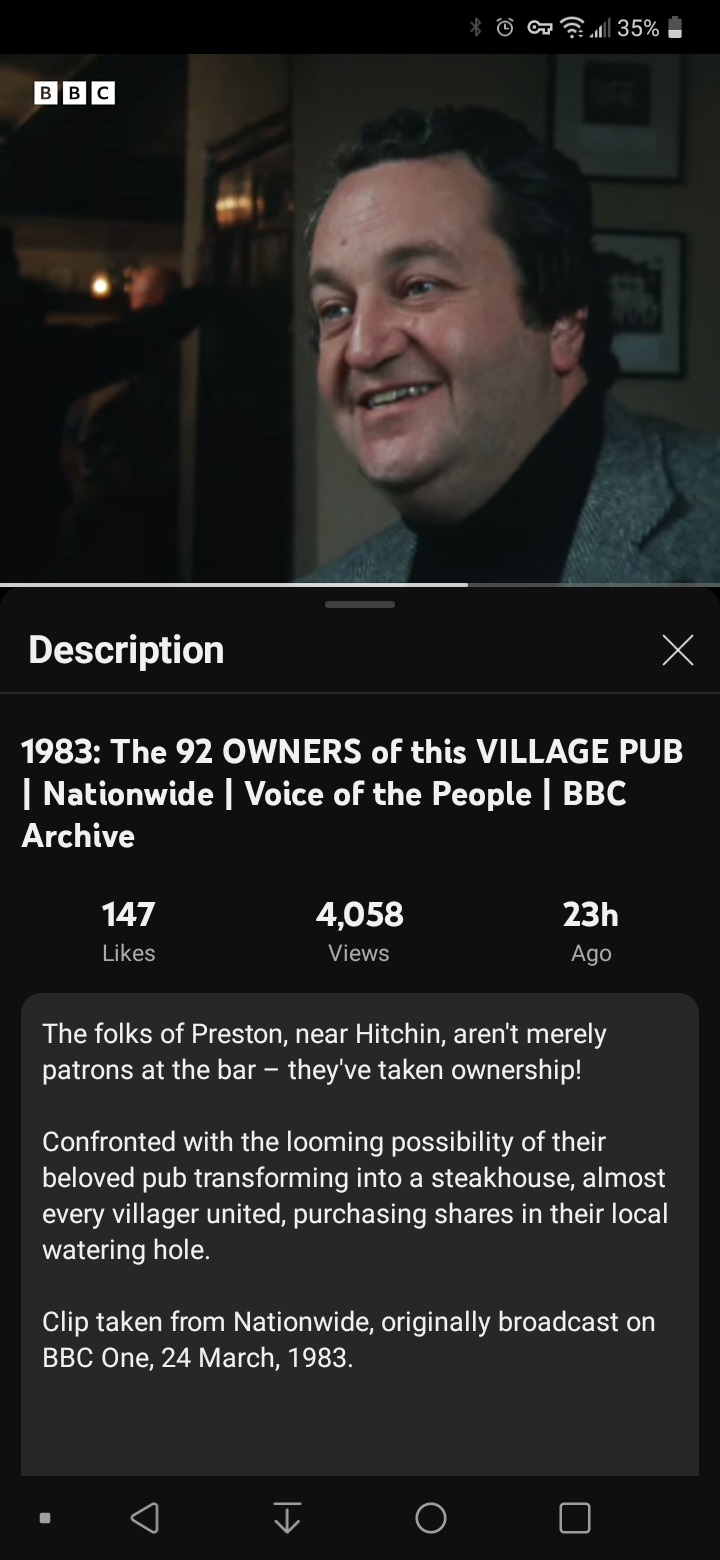Tap the video progress bar to seek

click(x=360, y=583)
